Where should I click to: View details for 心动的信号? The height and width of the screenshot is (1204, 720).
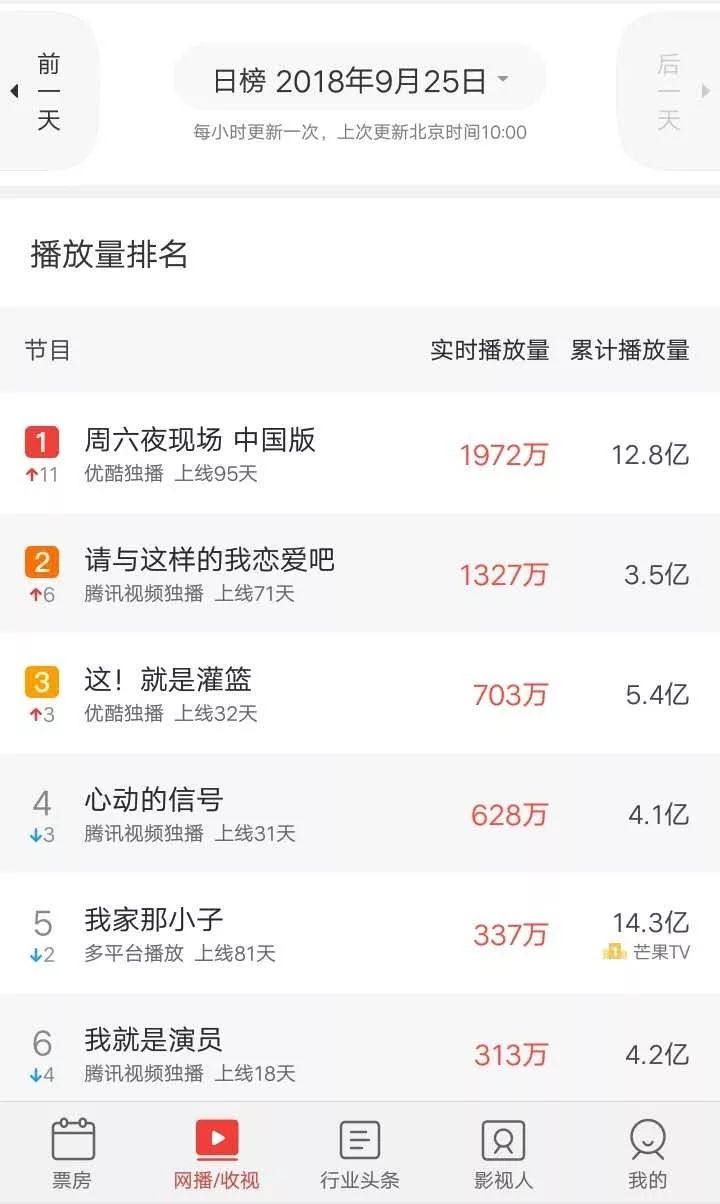pos(360,813)
